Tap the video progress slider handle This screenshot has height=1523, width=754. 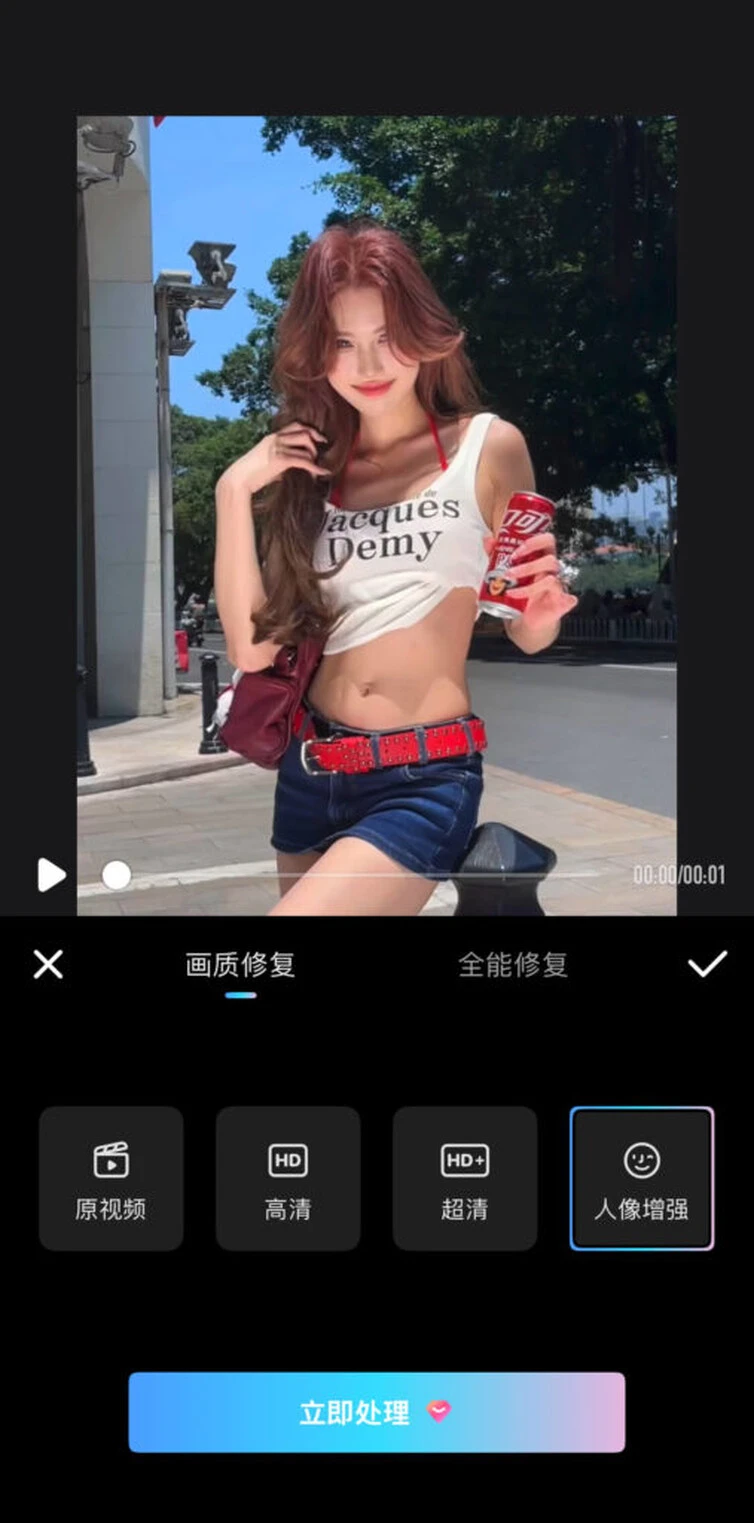click(117, 875)
